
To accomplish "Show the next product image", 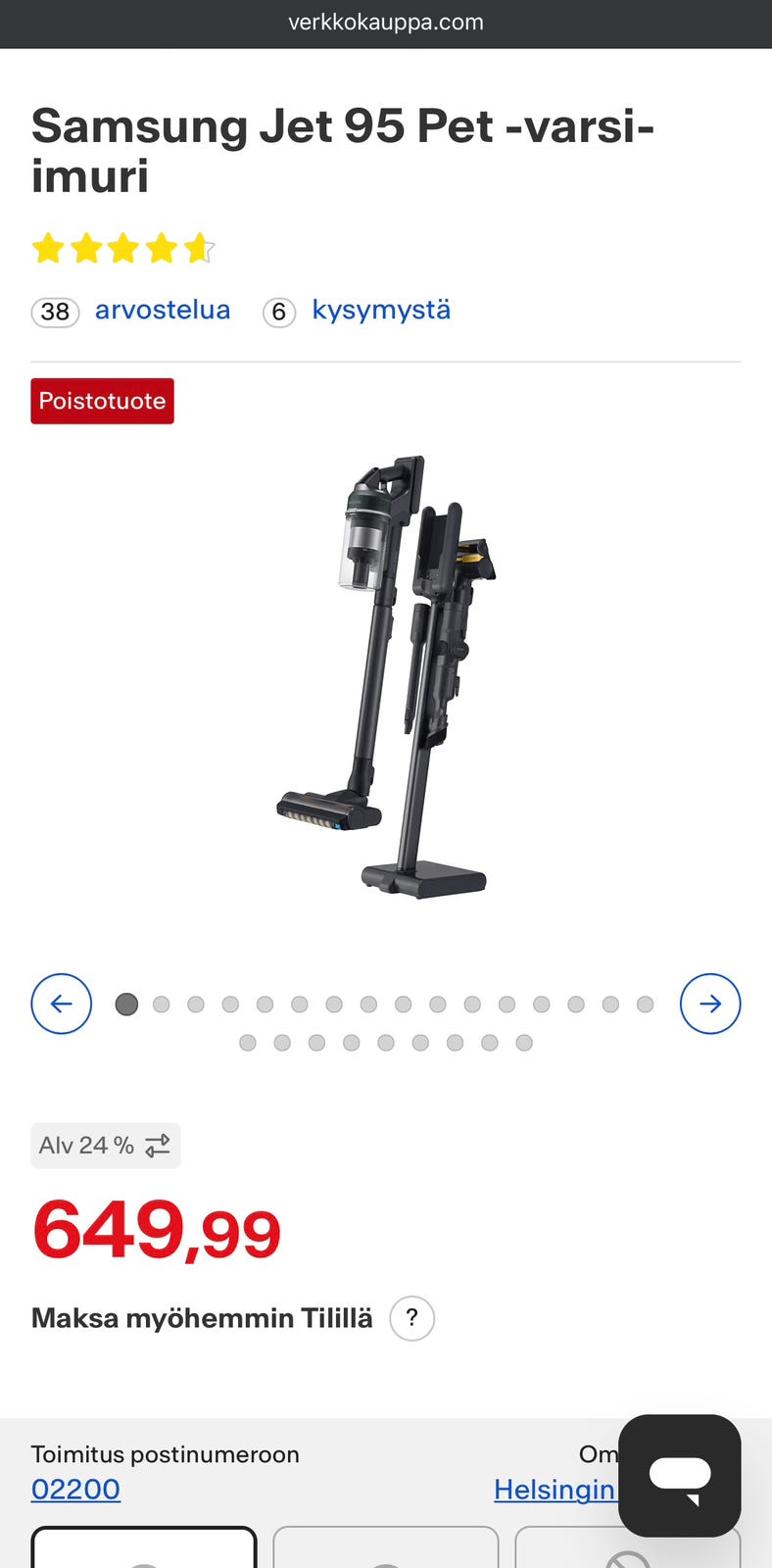I will (710, 1004).
